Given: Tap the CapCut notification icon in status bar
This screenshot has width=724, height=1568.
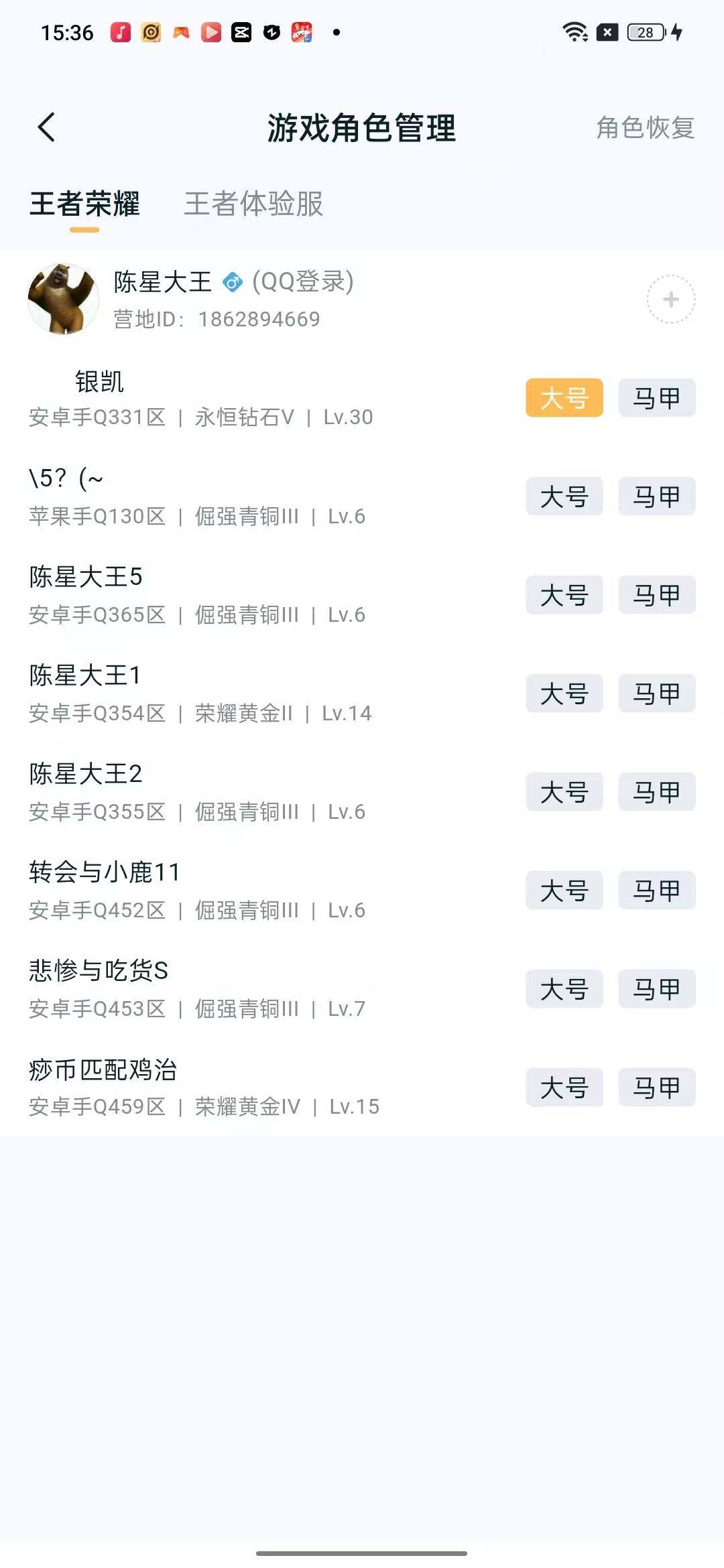Looking at the screenshot, I should point(241,31).
